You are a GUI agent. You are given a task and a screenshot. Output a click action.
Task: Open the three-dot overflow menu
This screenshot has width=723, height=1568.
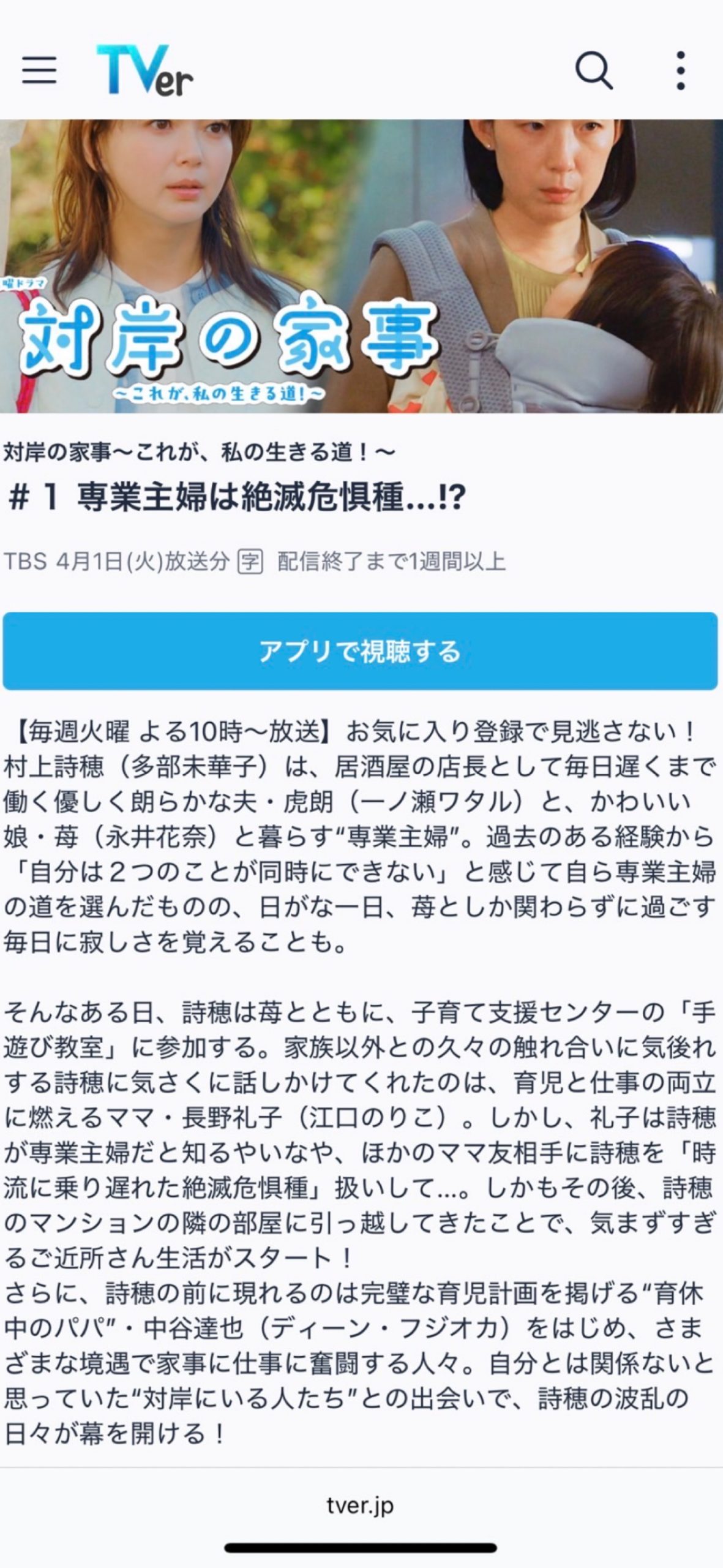coord(680,70)
